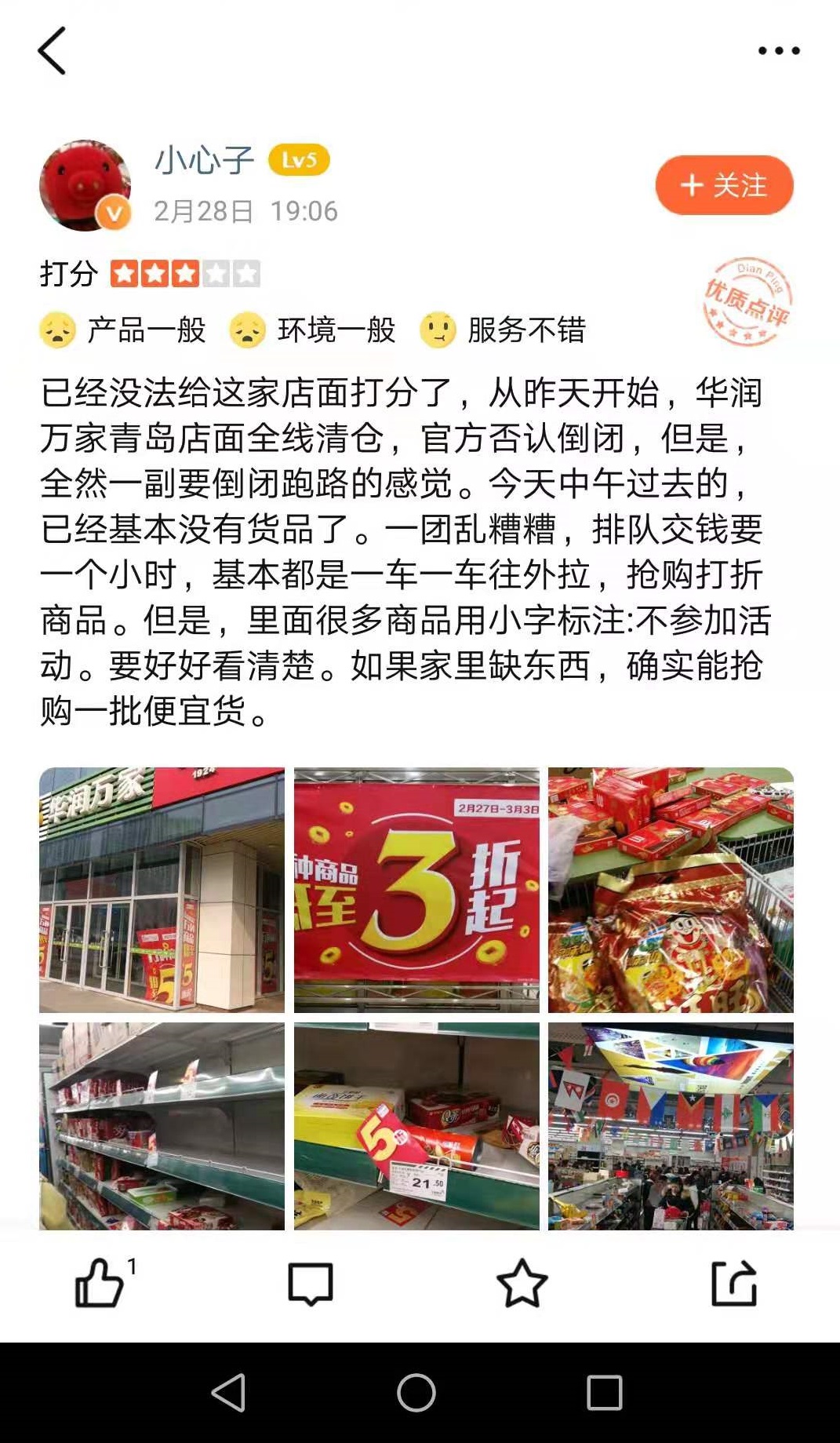This screenshot has width=840, height=1443.
Task: Open the comment section
Action: pyautogui.click(x=311, y=1283)
